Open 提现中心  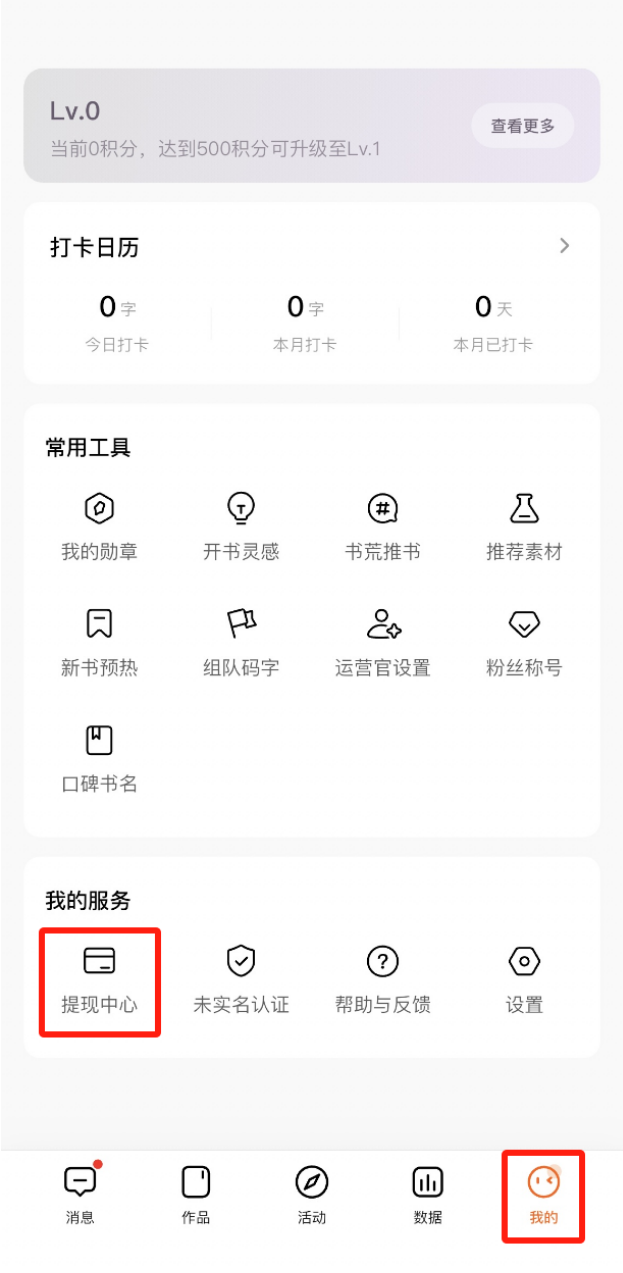coord(99,978)
